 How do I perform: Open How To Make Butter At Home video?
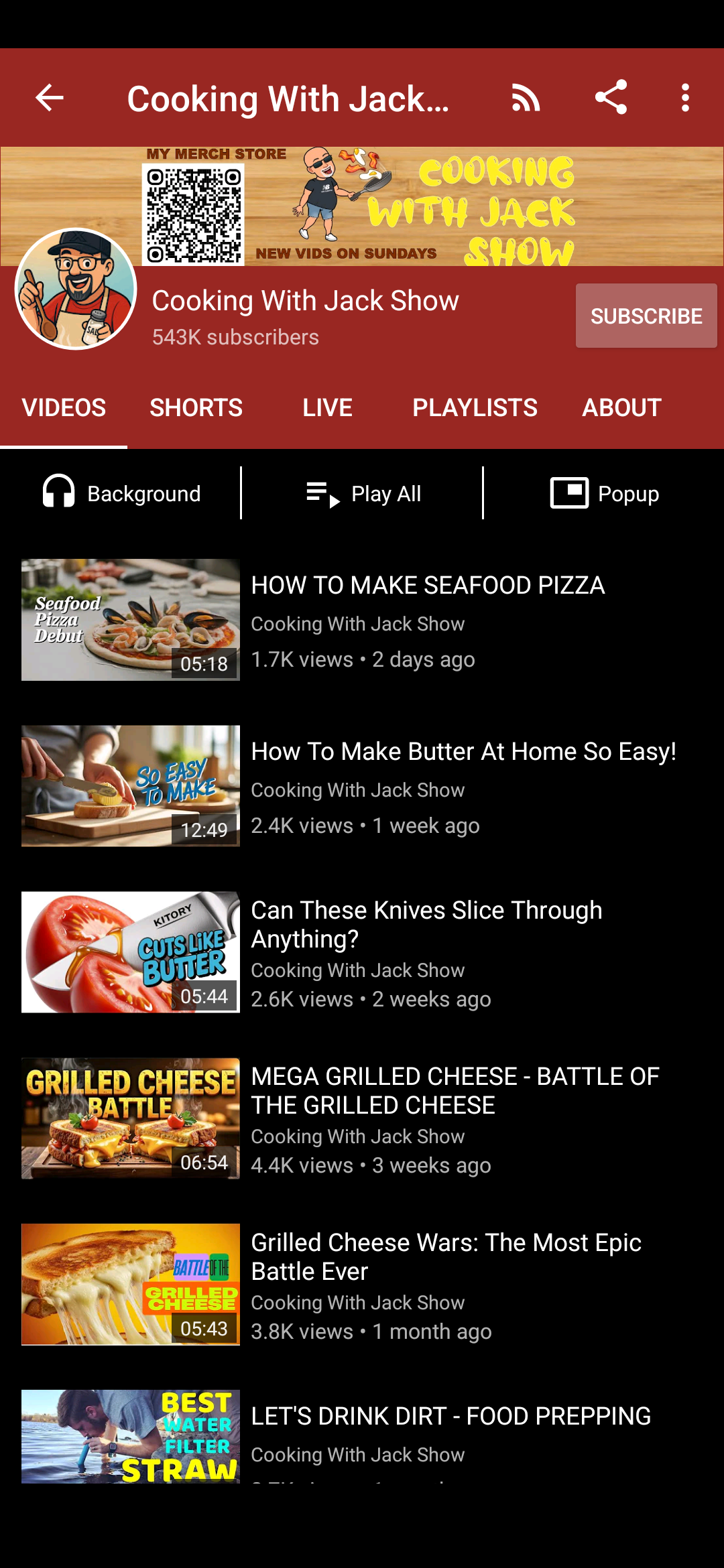coord(362,786)
